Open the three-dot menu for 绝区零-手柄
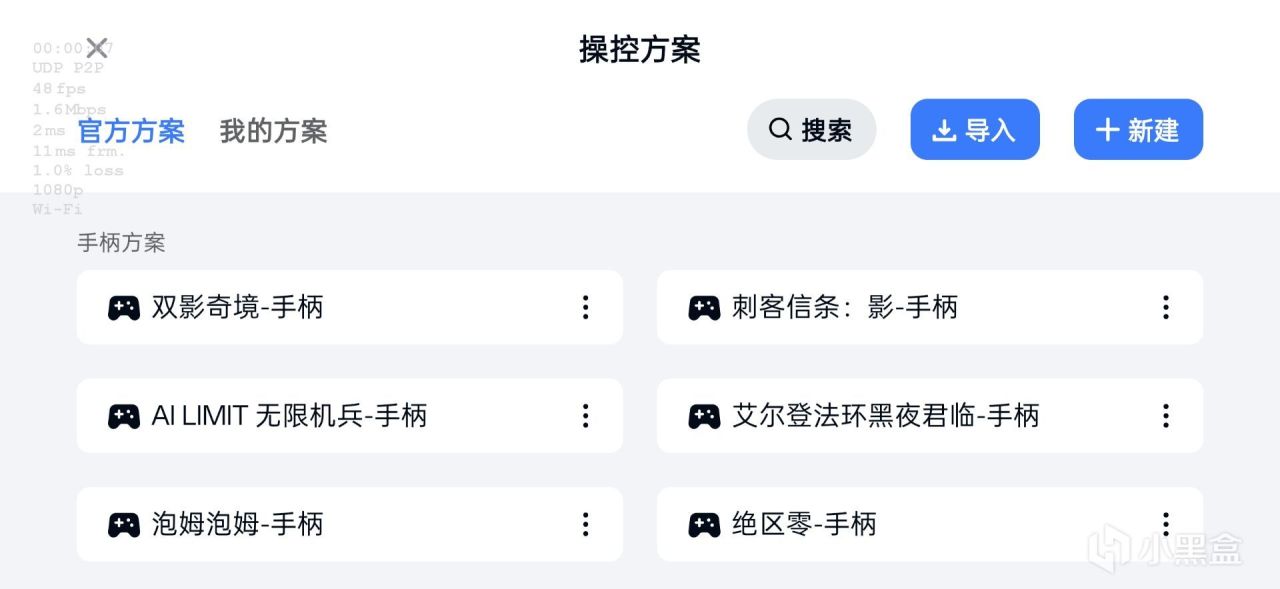This screenshot has width=1280, height=589. [1165, 523]
